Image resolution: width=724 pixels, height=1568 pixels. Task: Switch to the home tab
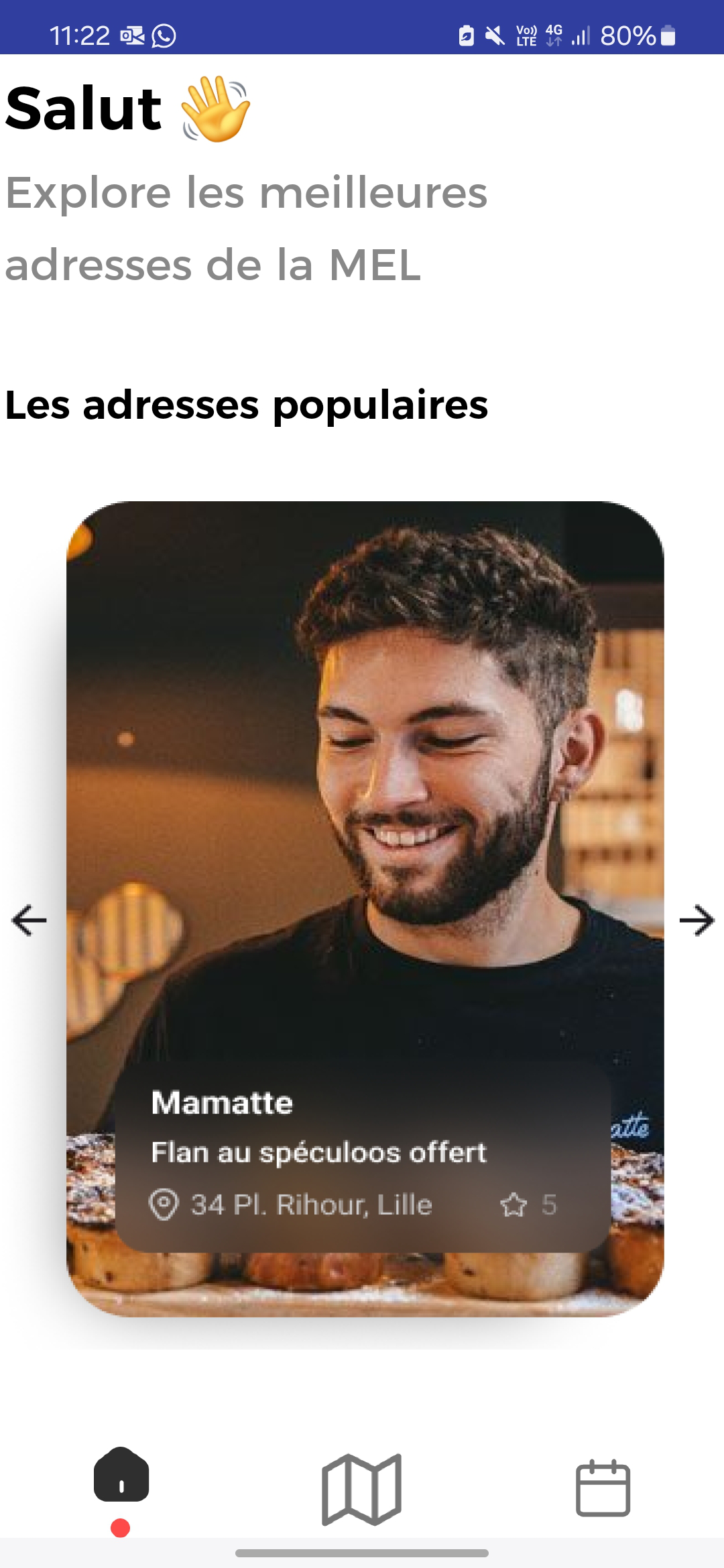[121, 1475]
